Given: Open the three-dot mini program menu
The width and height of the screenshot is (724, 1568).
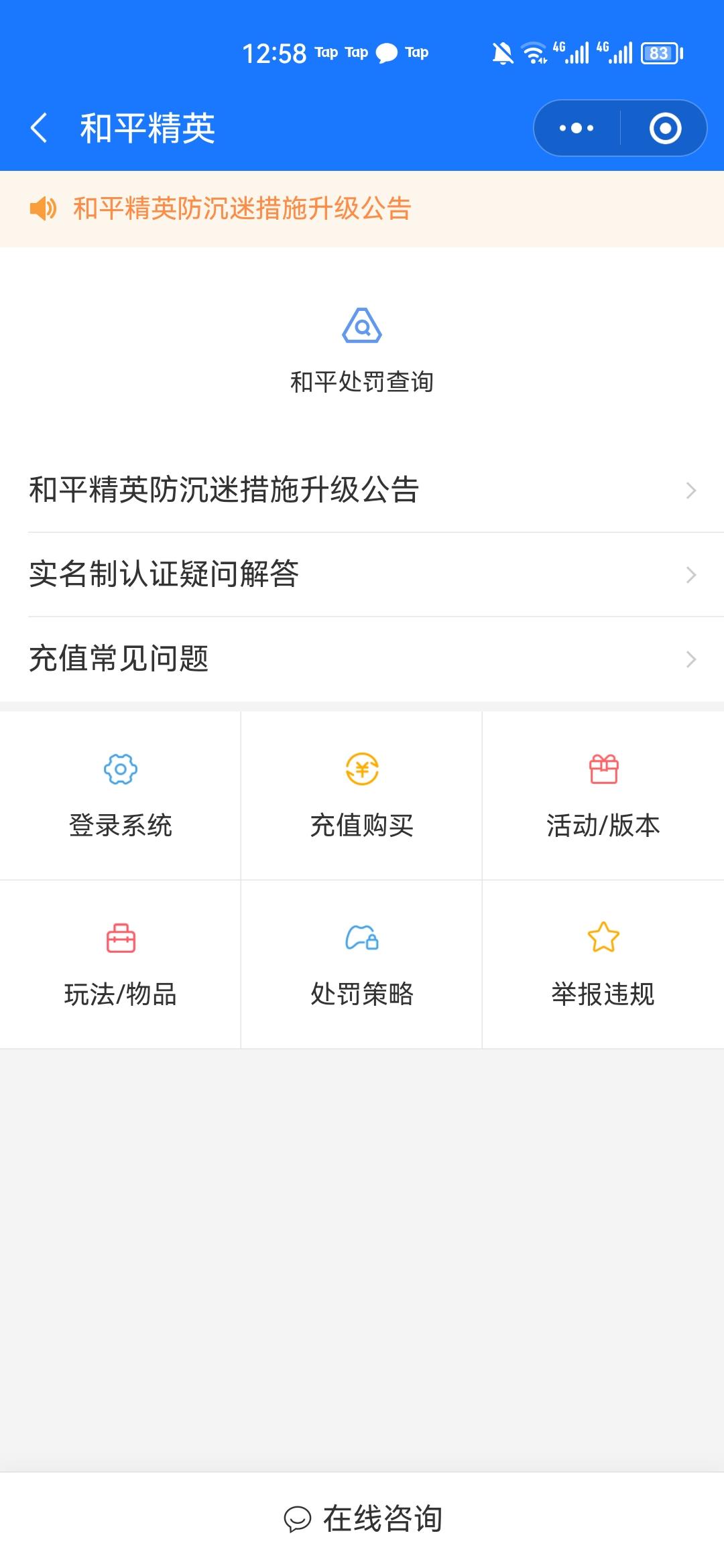Looking at the screenshot, I should click(x=577, y=128).
